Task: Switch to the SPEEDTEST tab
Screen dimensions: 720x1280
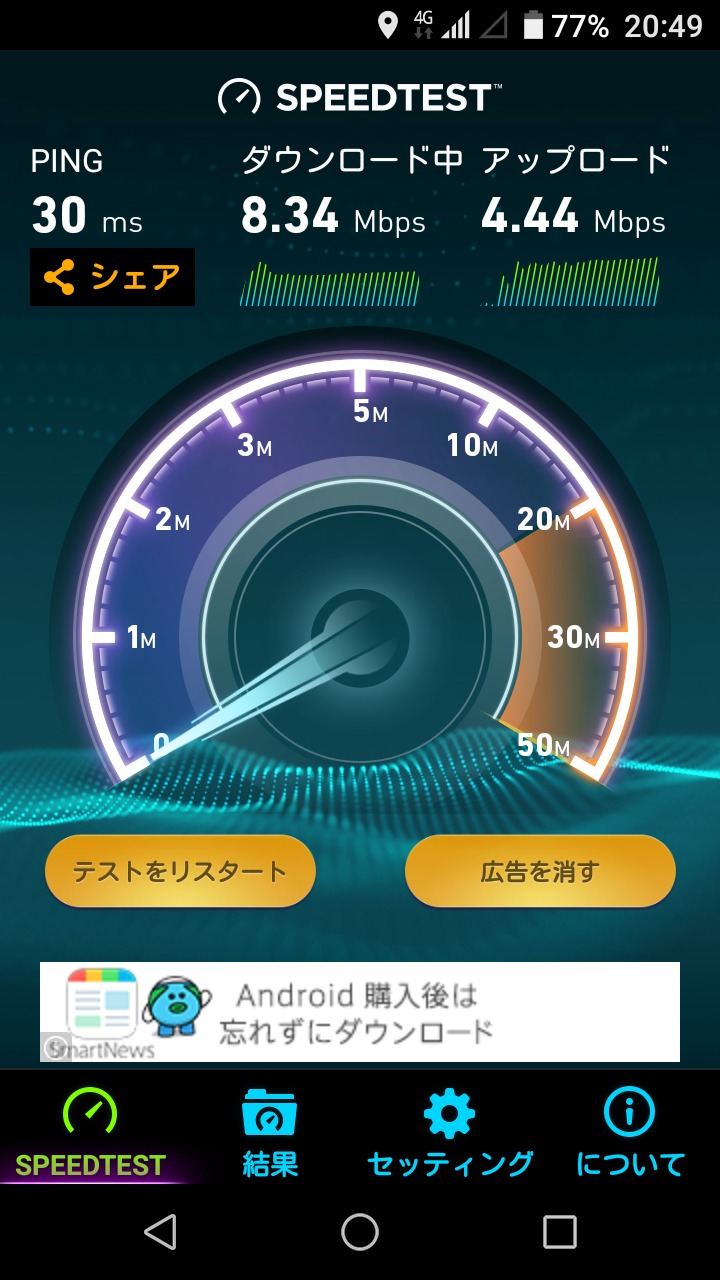Action: click(x=90, y=1132)
